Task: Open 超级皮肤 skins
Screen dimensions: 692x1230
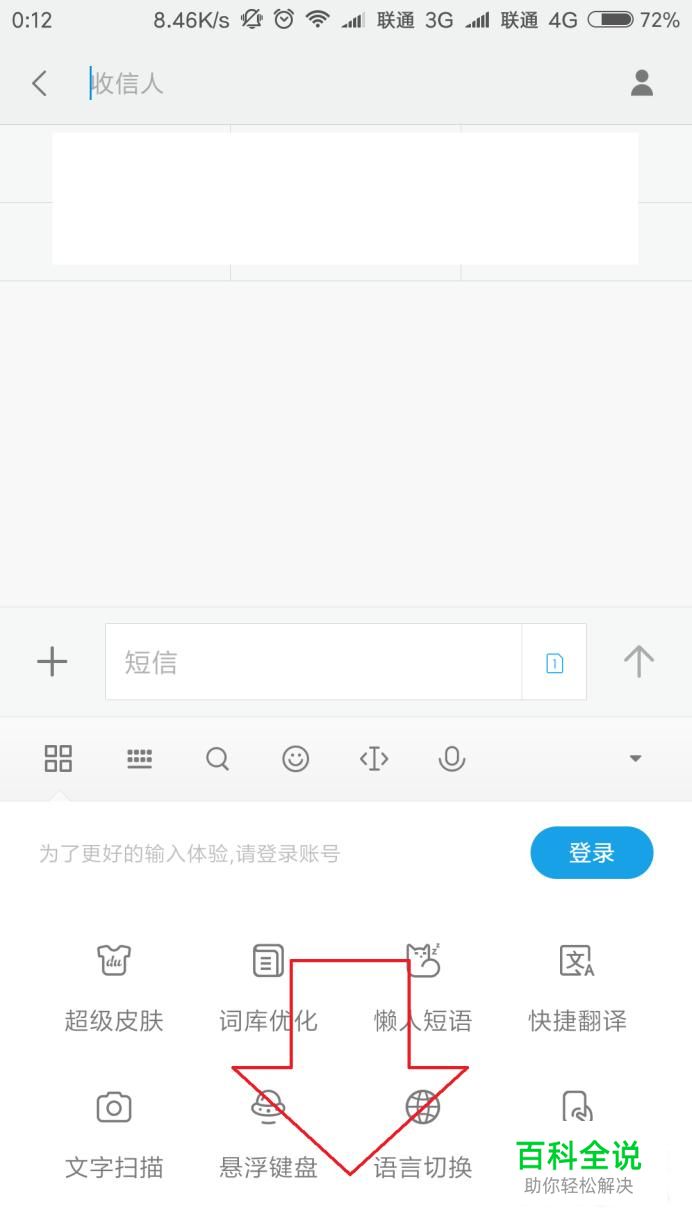Action: tap(113, 985)
